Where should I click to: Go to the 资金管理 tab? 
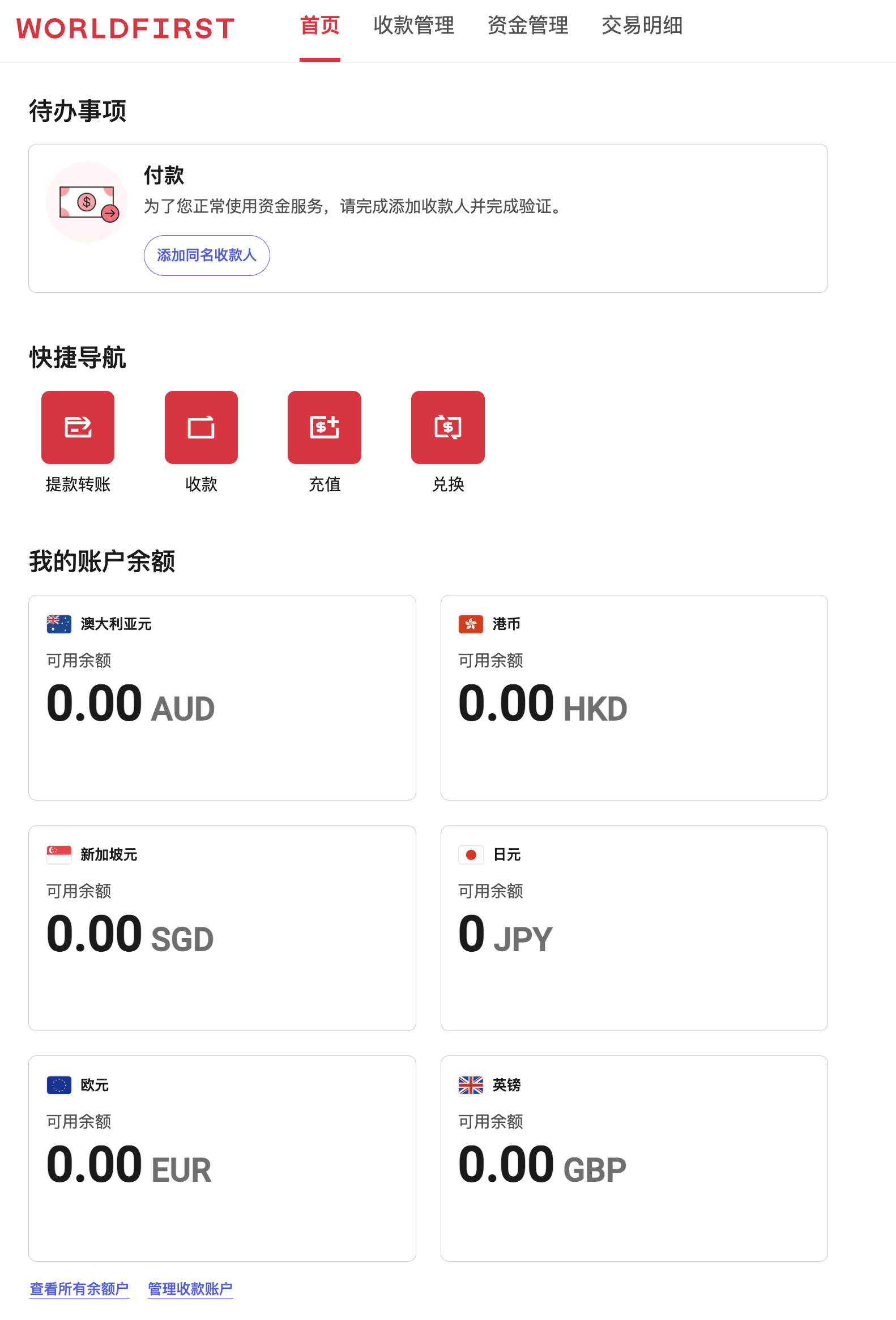click(x=527, y=25)
